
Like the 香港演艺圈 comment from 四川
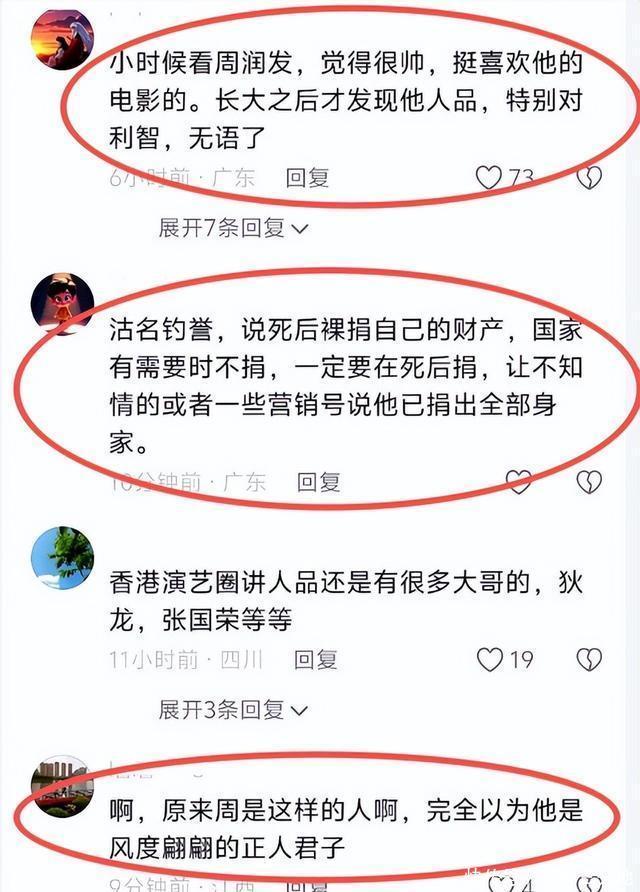[x=489, y=660]
